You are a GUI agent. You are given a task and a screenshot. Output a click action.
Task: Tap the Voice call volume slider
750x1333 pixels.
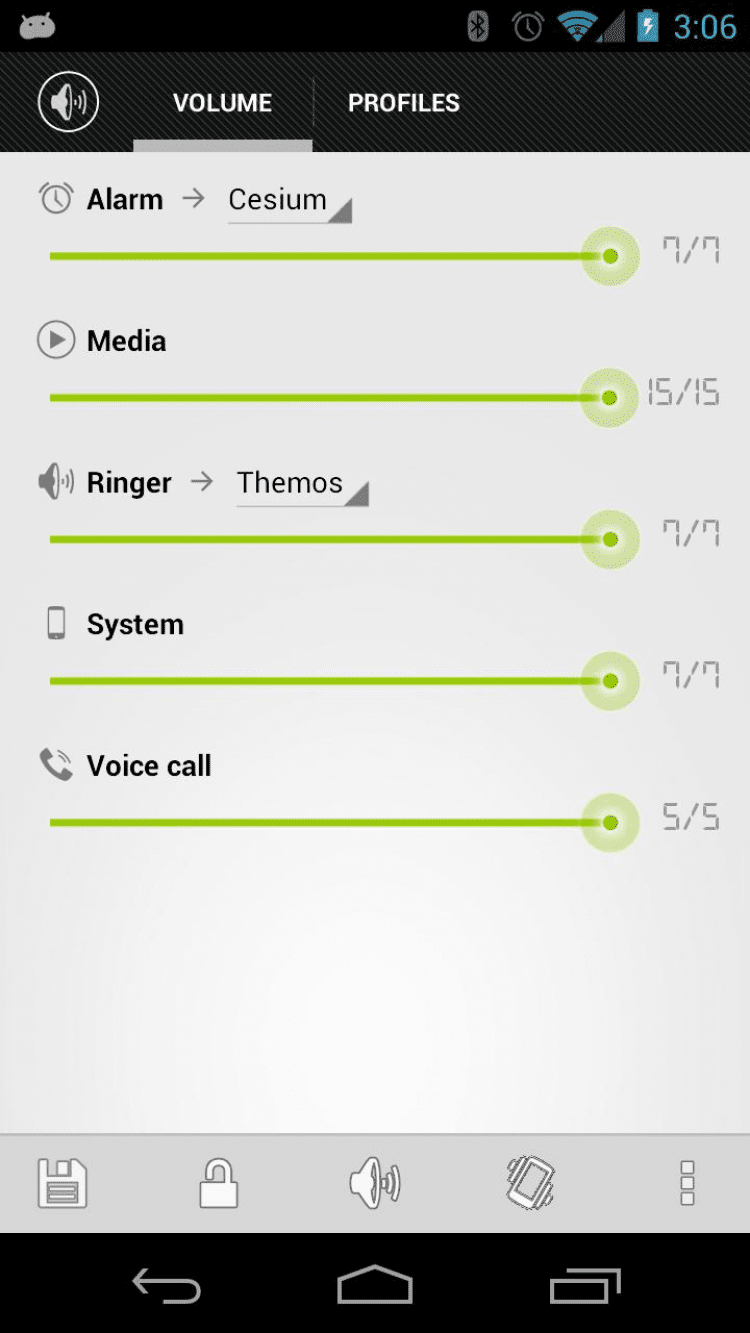[330, 823]
